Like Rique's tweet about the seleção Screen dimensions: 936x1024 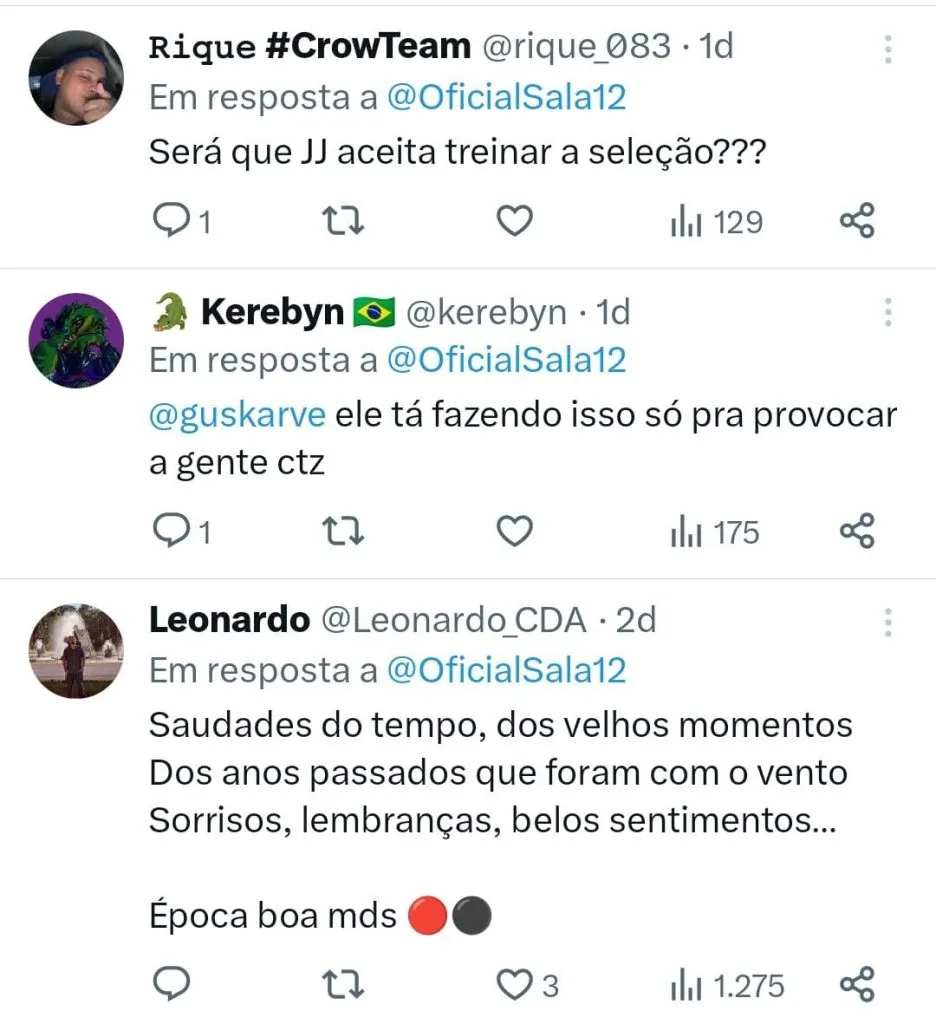tap(514, 221)
